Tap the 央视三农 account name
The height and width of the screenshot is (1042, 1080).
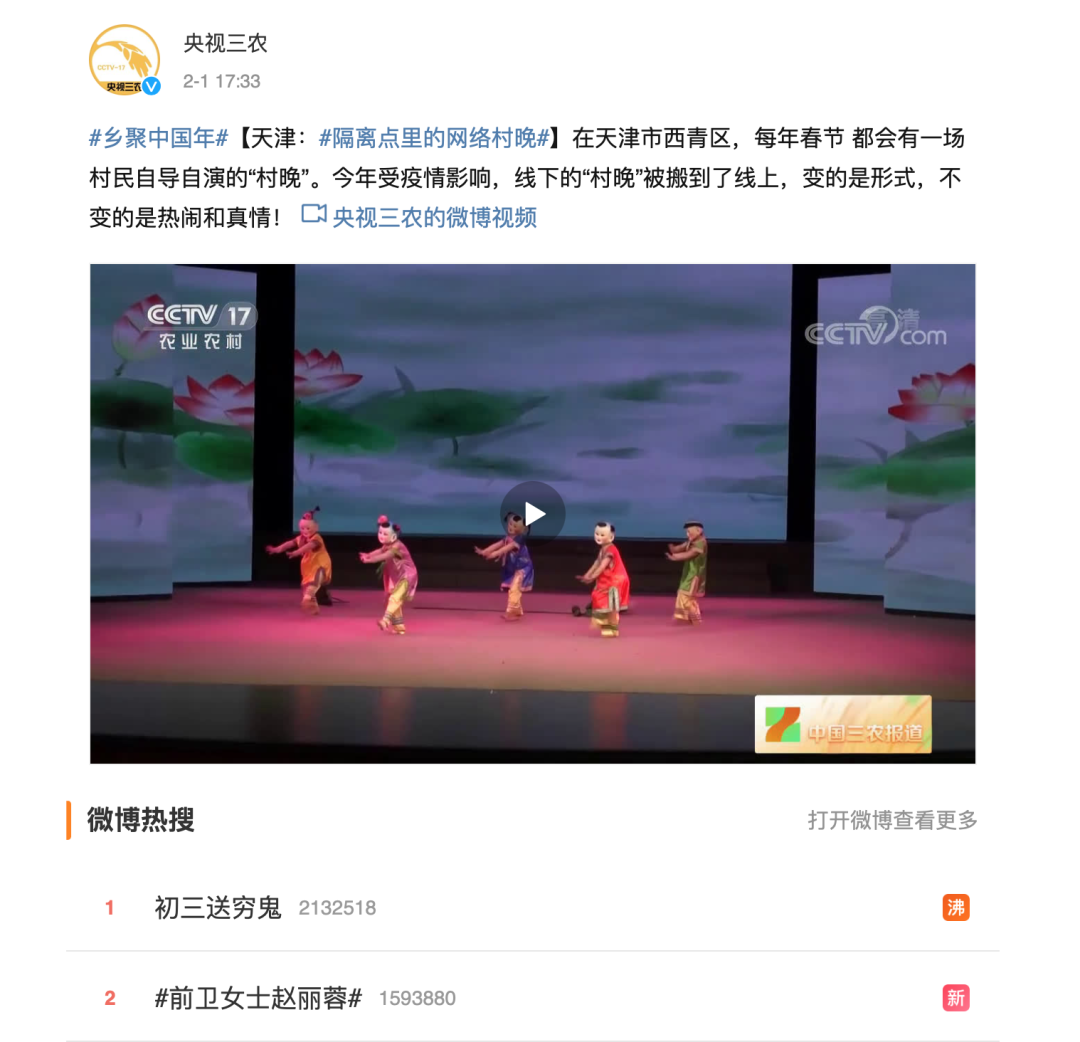[x=225, y=44]
